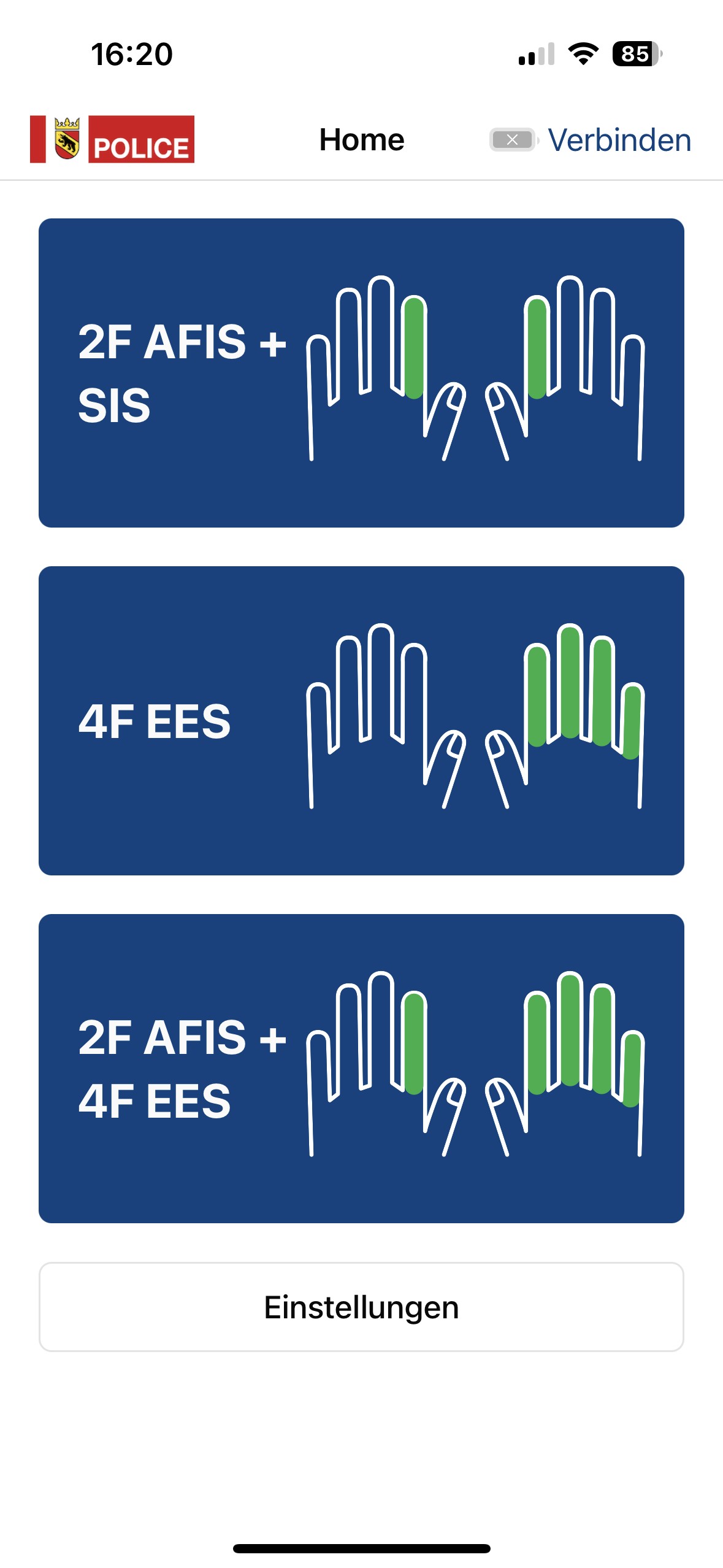The image size is (723, 1568).
Task: Start 2F AFIS + 4F EES scan
Action: tap(361, 1068)
